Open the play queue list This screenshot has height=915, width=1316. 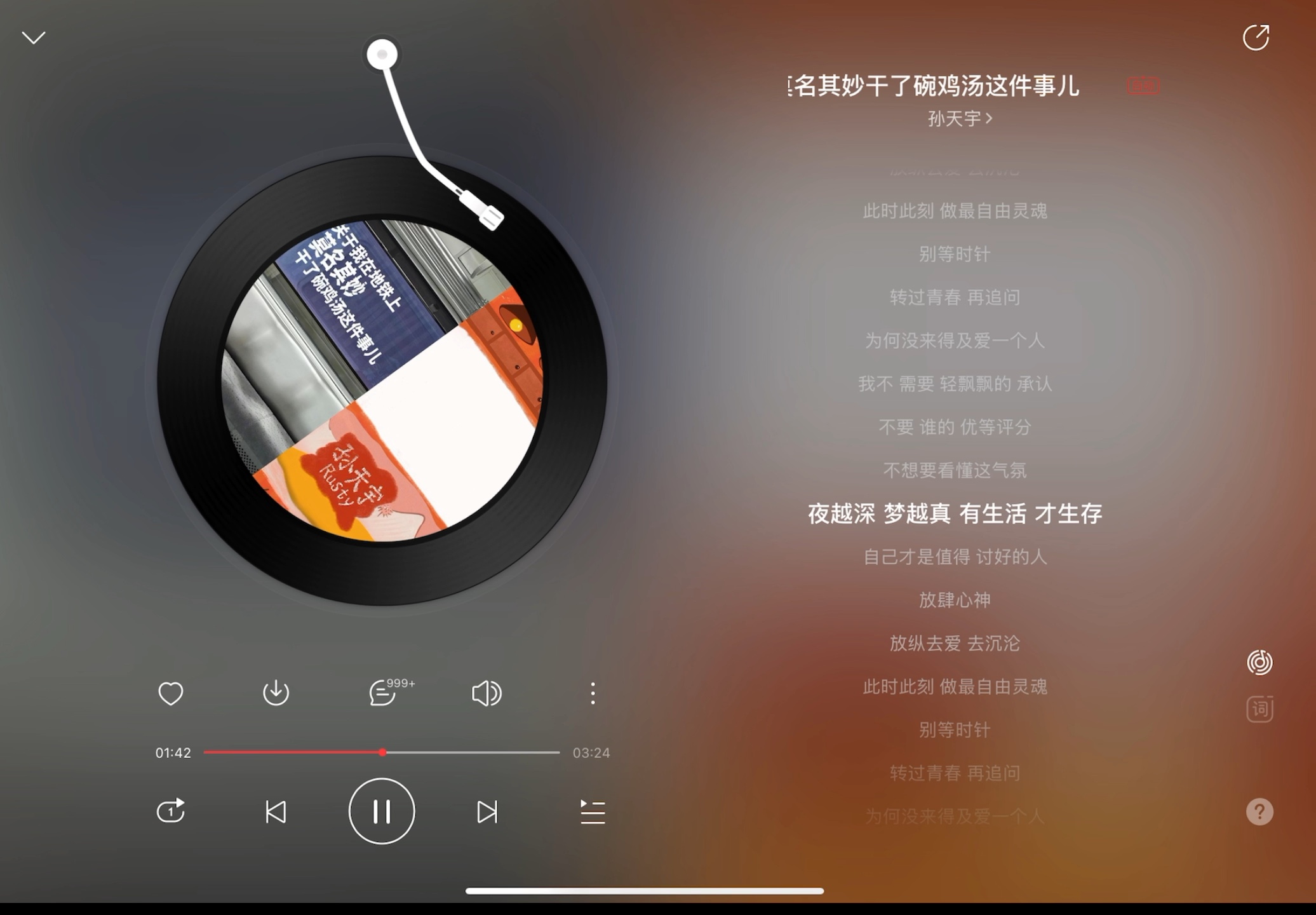coord(593,811)
